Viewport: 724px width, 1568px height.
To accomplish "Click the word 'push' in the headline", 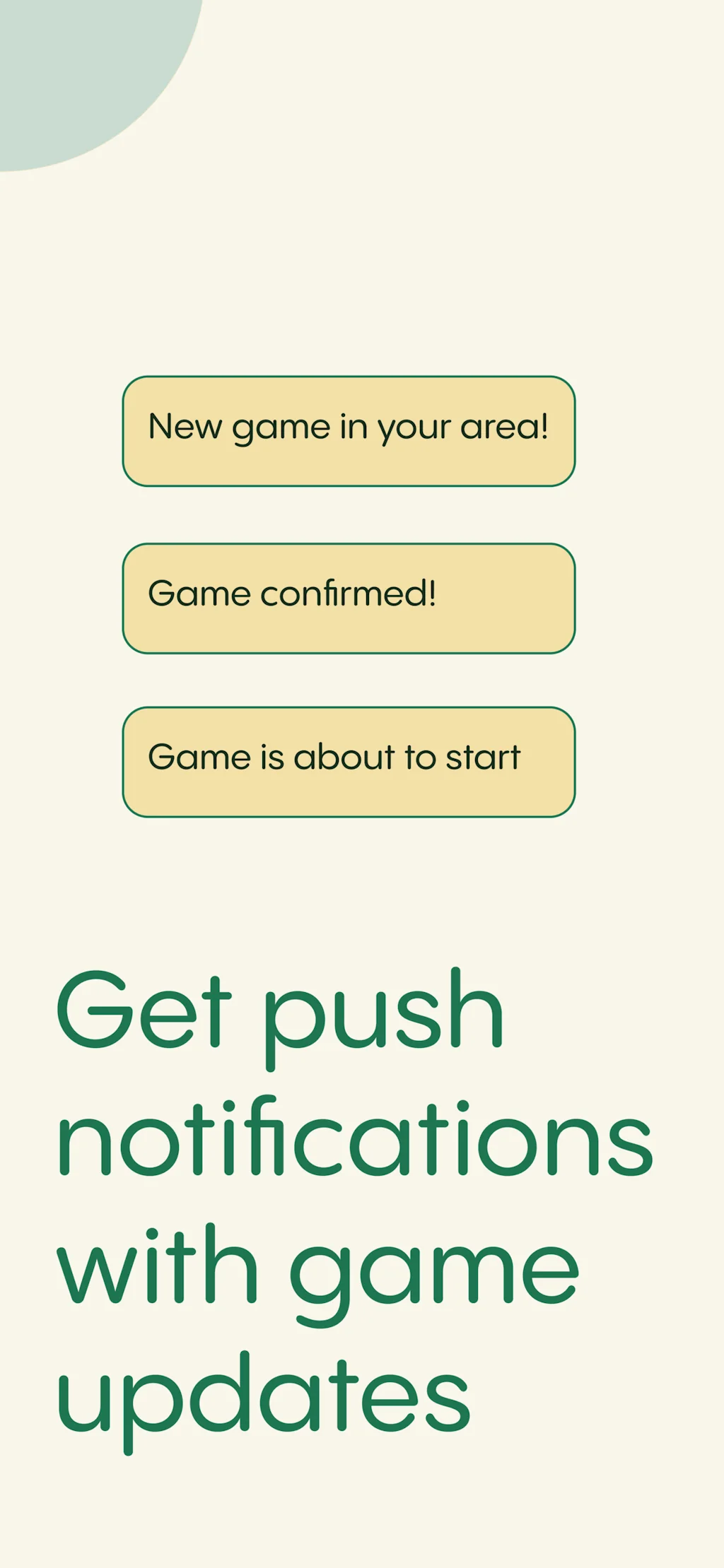I will 382,1010.
